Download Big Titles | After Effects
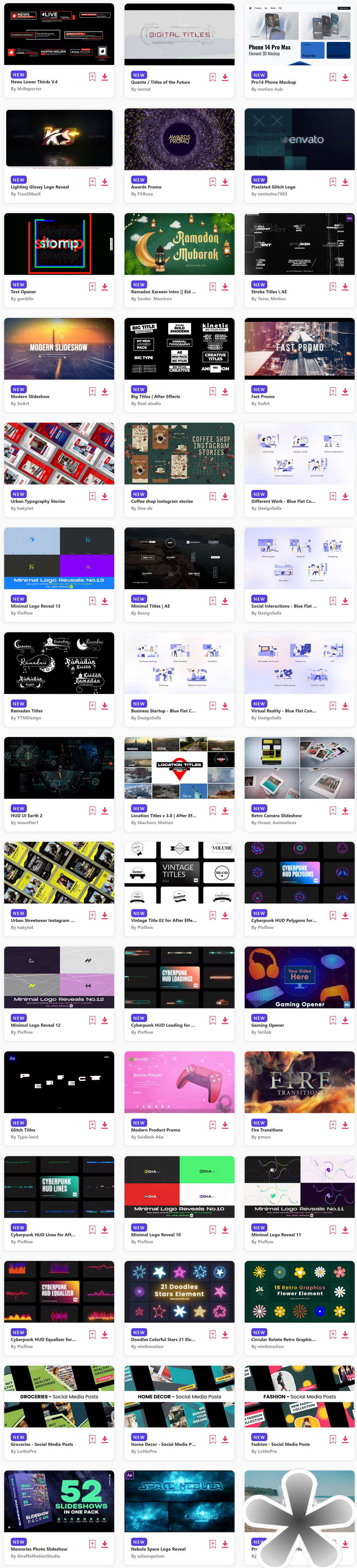357x1568 pixels. (x=225, y=392)
